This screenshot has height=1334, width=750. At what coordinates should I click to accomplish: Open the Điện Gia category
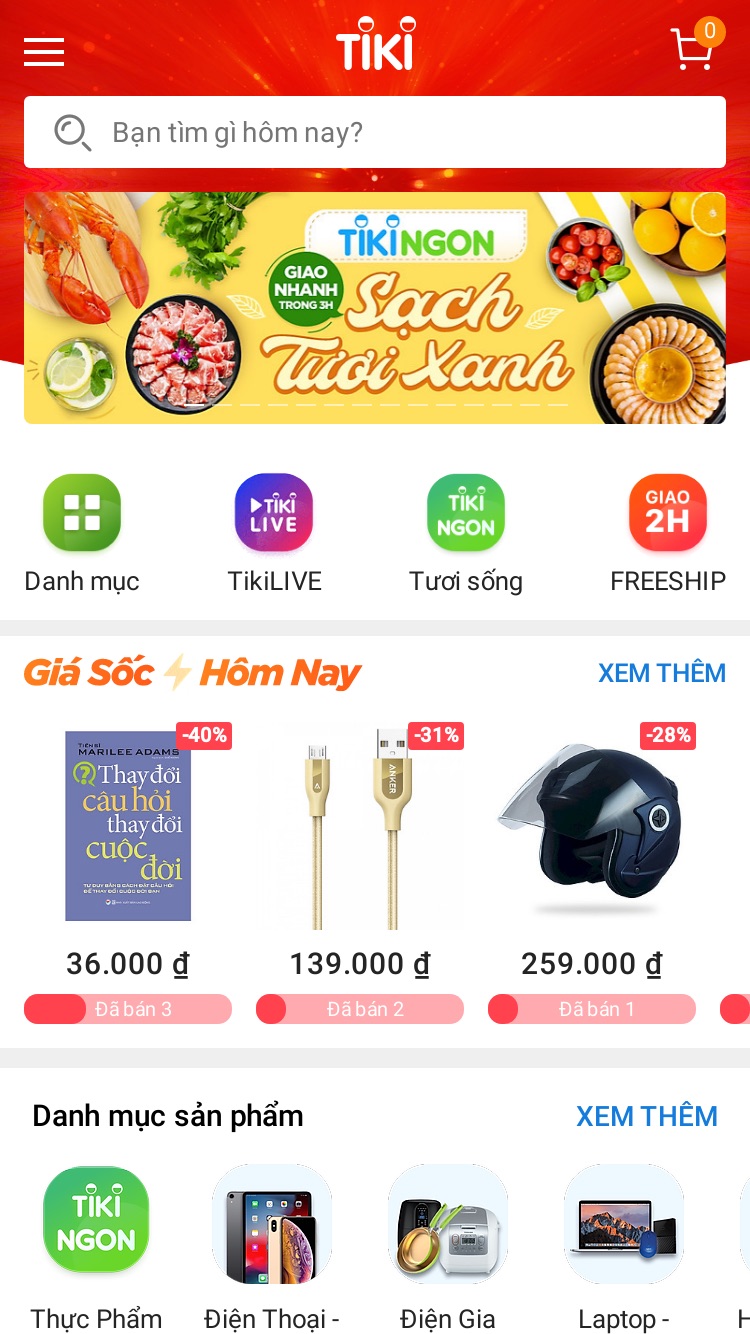[448, 1248]
